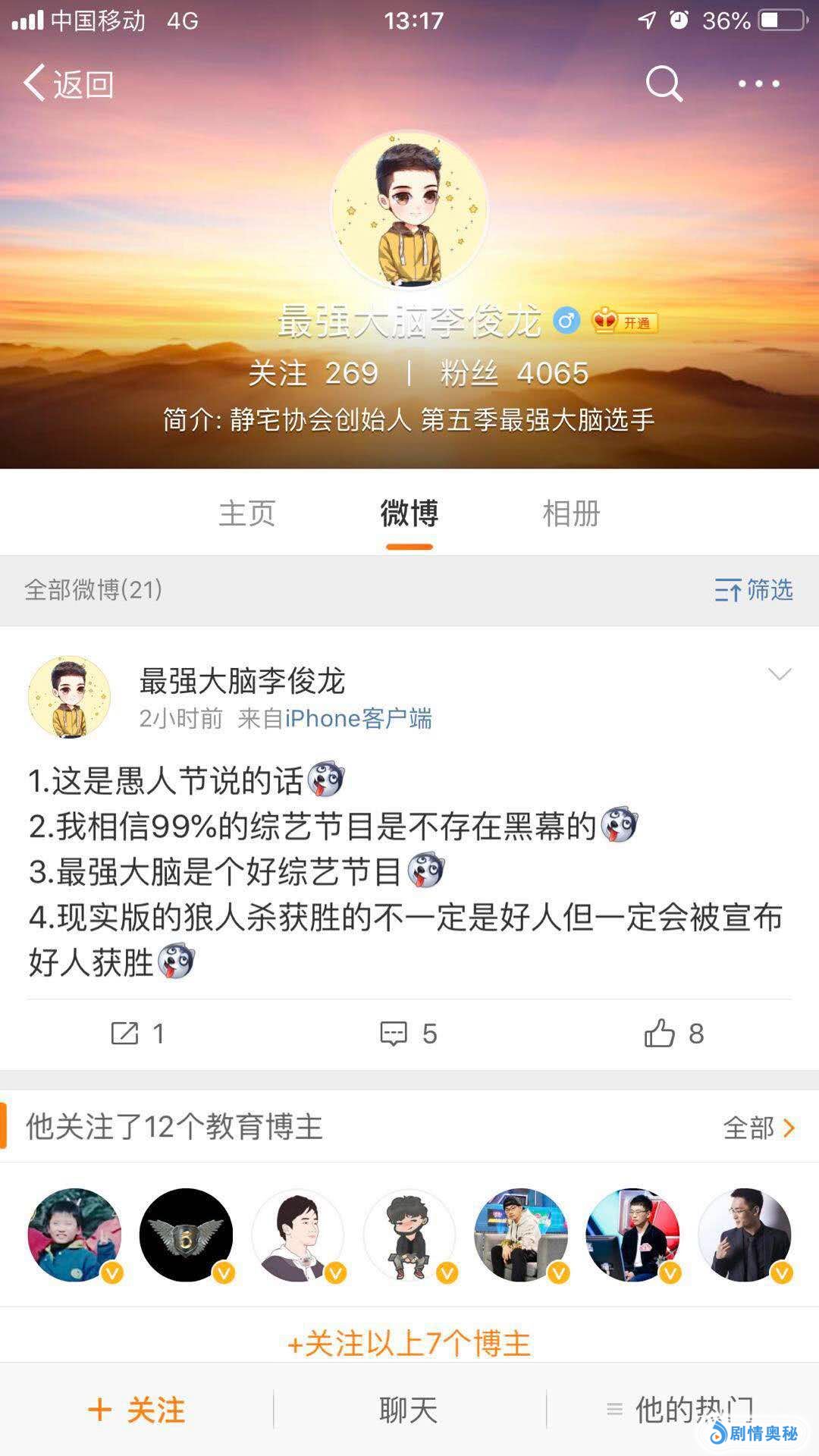Viewport: 819px width, 1456px height.
Task: View 全部 education bloggers he follows
Action: pos(758,1128)
